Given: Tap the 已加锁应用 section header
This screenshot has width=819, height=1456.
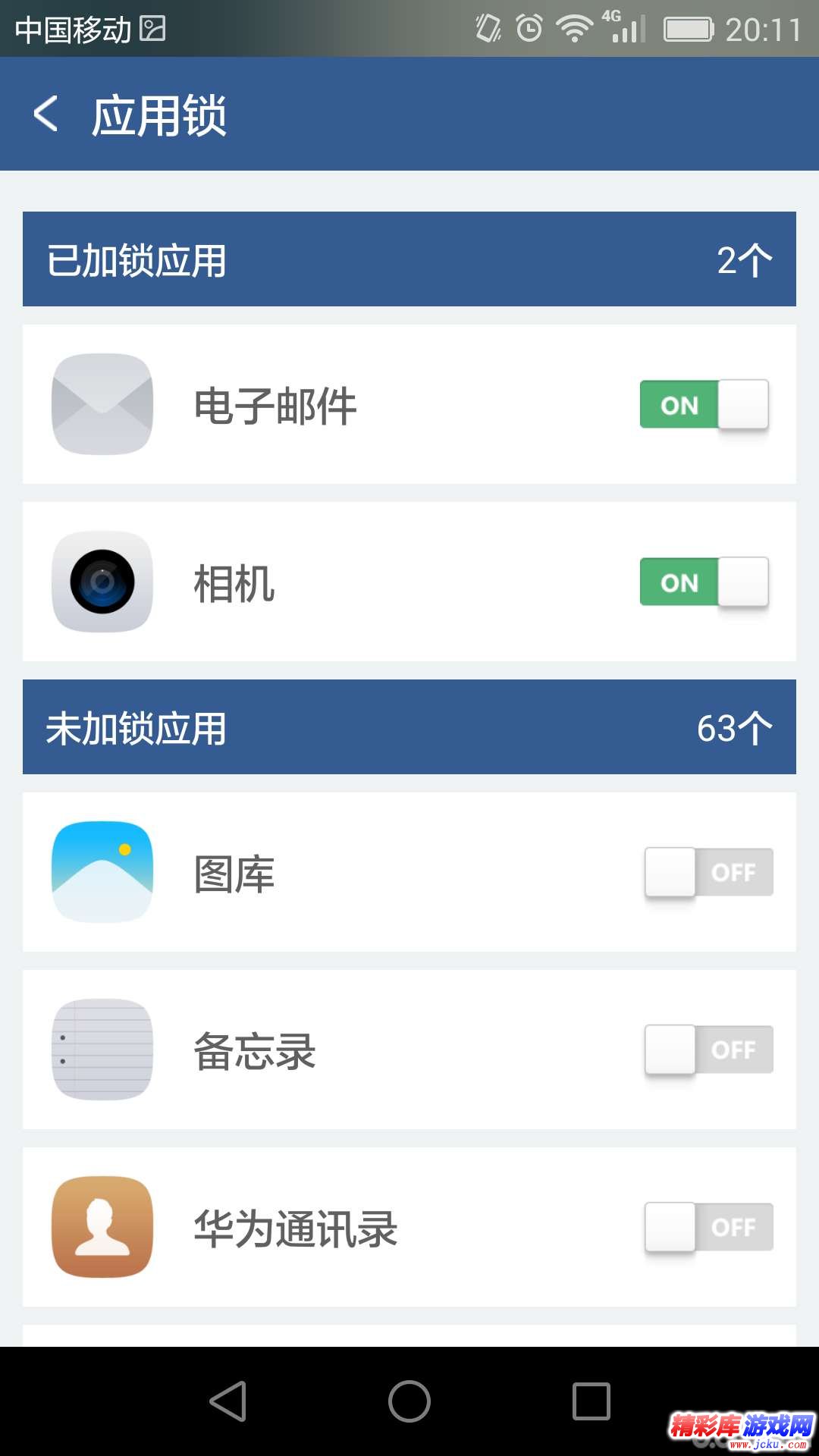Looking at the screenshot, I should click(x=409, y=258).
